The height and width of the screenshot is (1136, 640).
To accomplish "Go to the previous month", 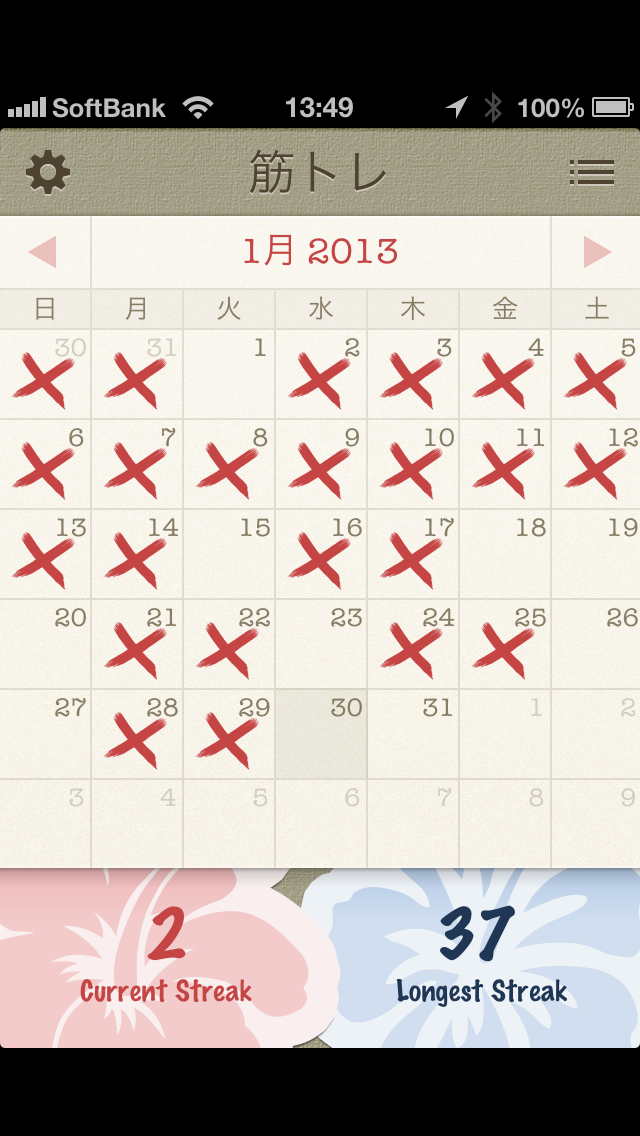I will coord(43,252).
